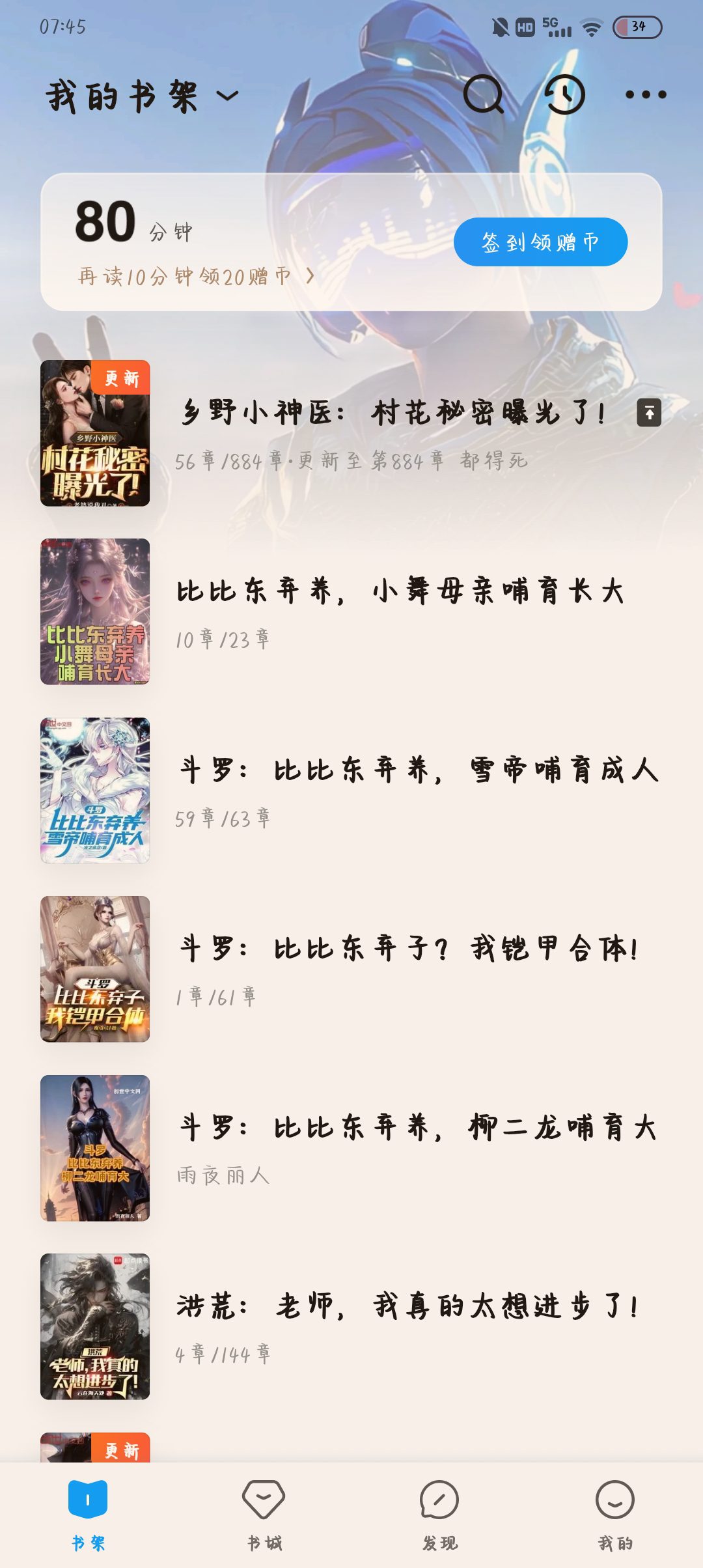Viewport: 703px width, 1568px height.
Task: Tap 签到领赠币 button
Action: coord(540,242)
